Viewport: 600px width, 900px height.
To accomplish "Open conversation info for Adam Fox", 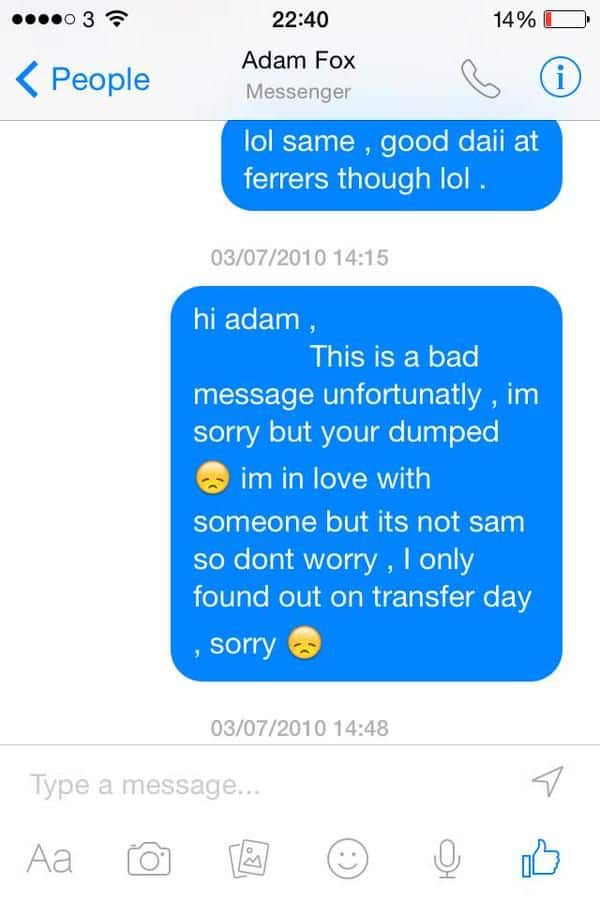I will click(x=560, y=79).
